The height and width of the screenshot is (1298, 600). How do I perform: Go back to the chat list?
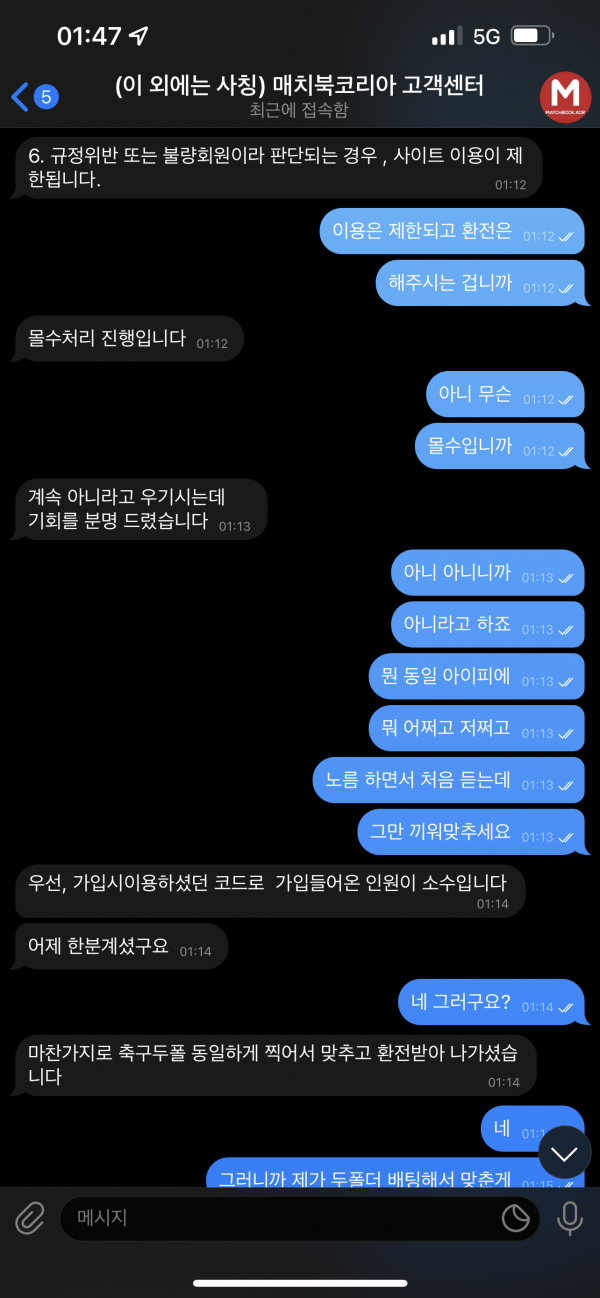[x=33, y=97]
